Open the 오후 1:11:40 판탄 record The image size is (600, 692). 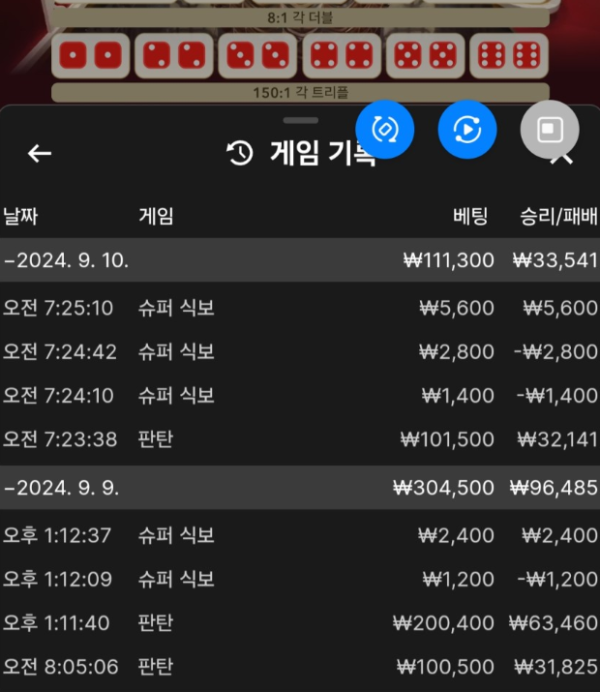point(300,622)
